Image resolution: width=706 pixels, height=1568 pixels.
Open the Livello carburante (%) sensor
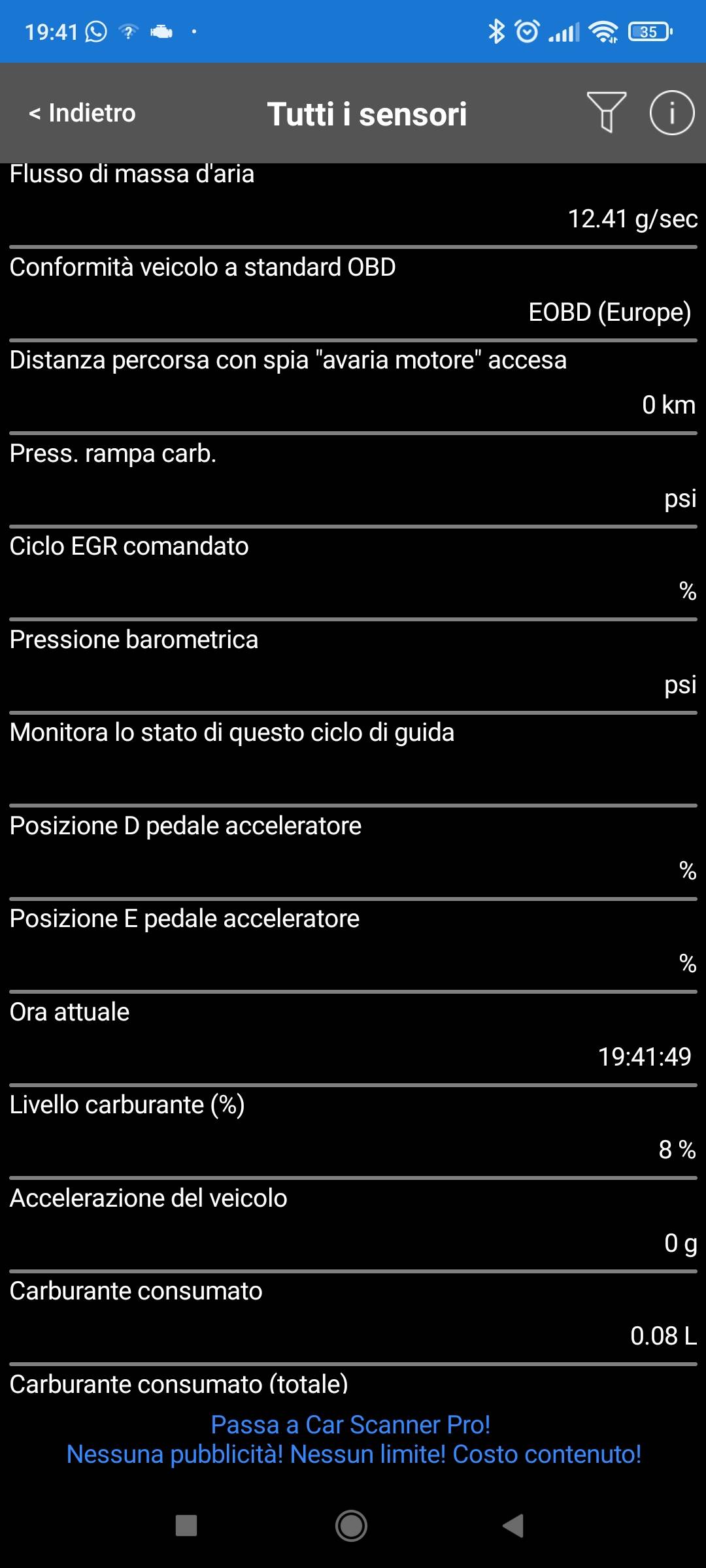click(353, 1132)
